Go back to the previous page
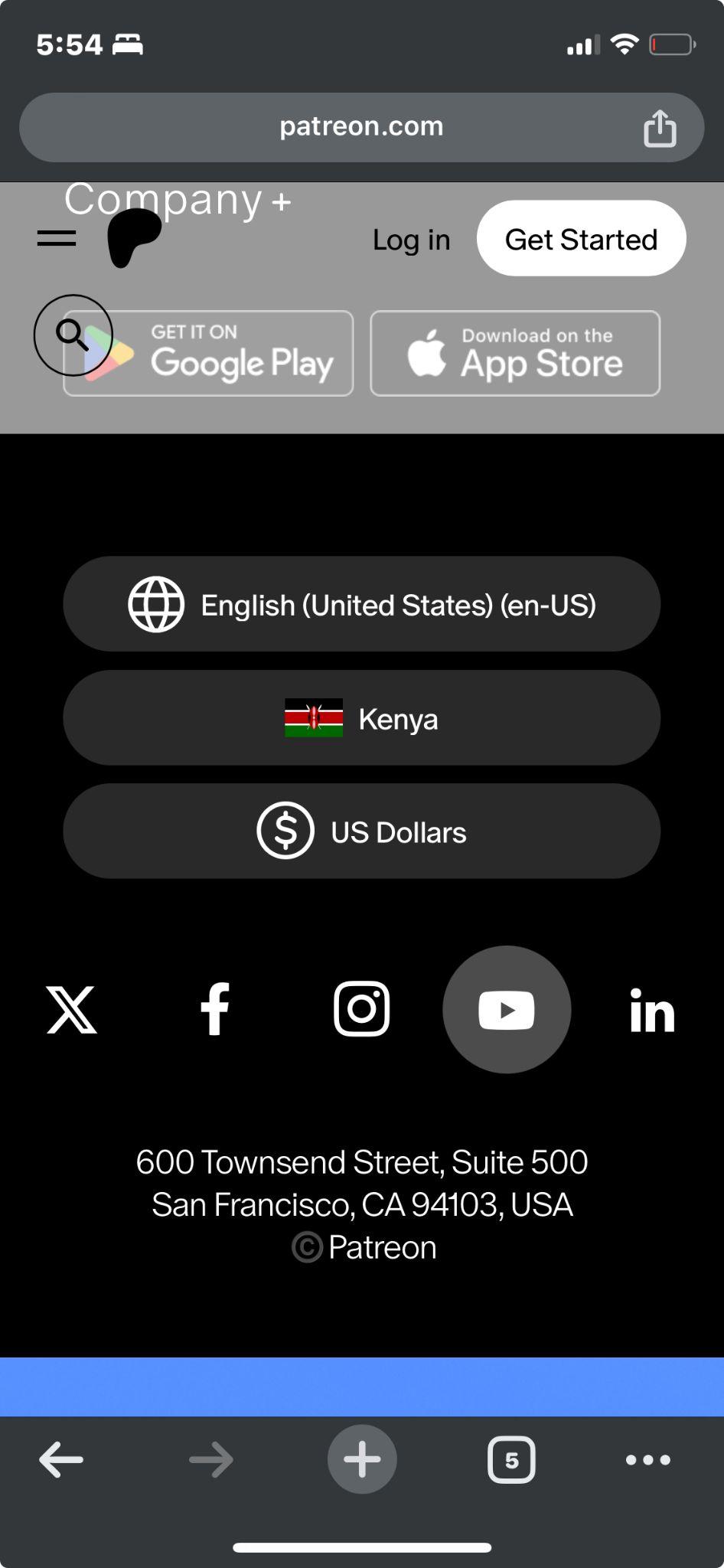Screen dimensions: 724x1568 61,1459
